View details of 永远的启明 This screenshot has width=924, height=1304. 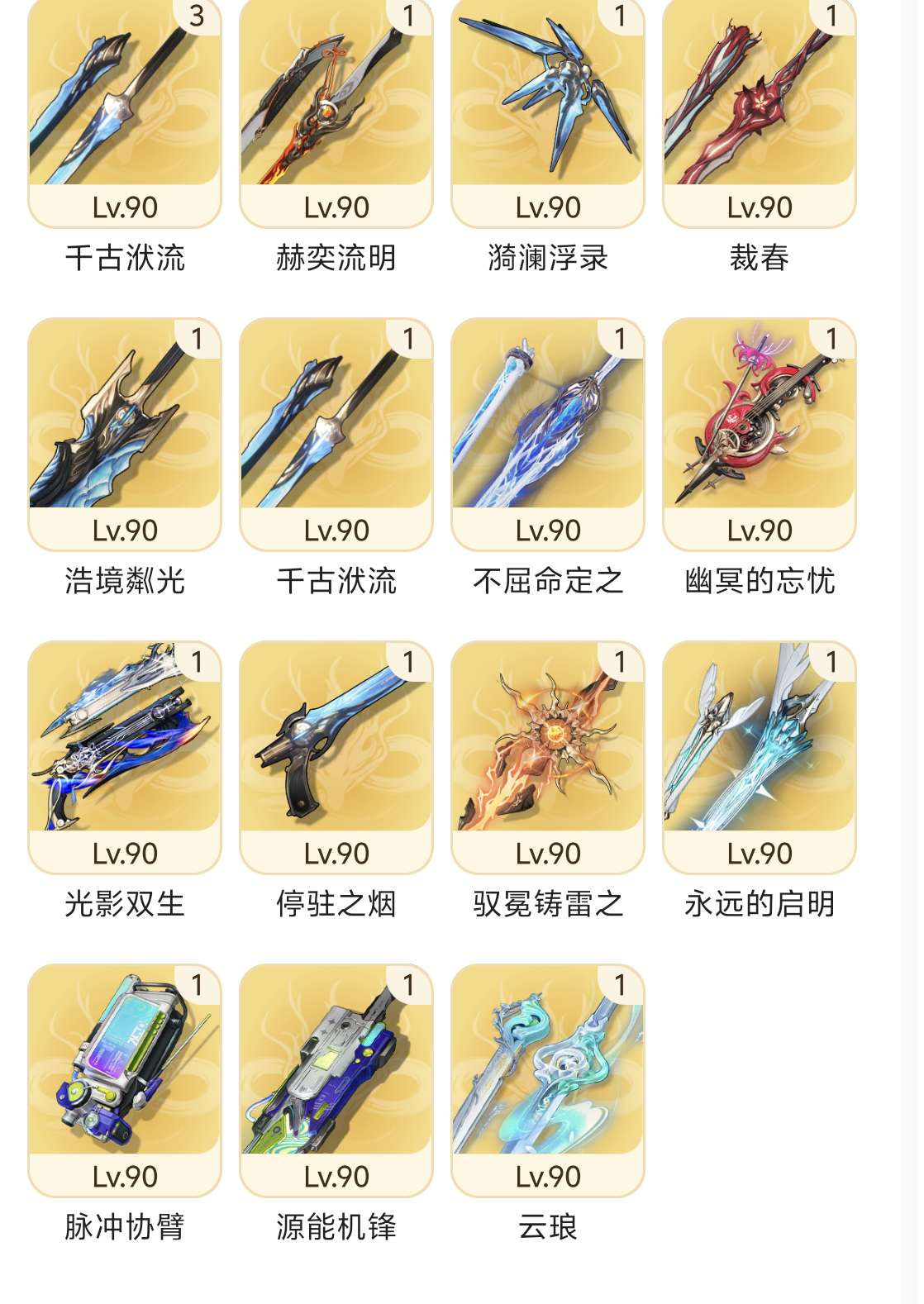click(x=760, y=758)
